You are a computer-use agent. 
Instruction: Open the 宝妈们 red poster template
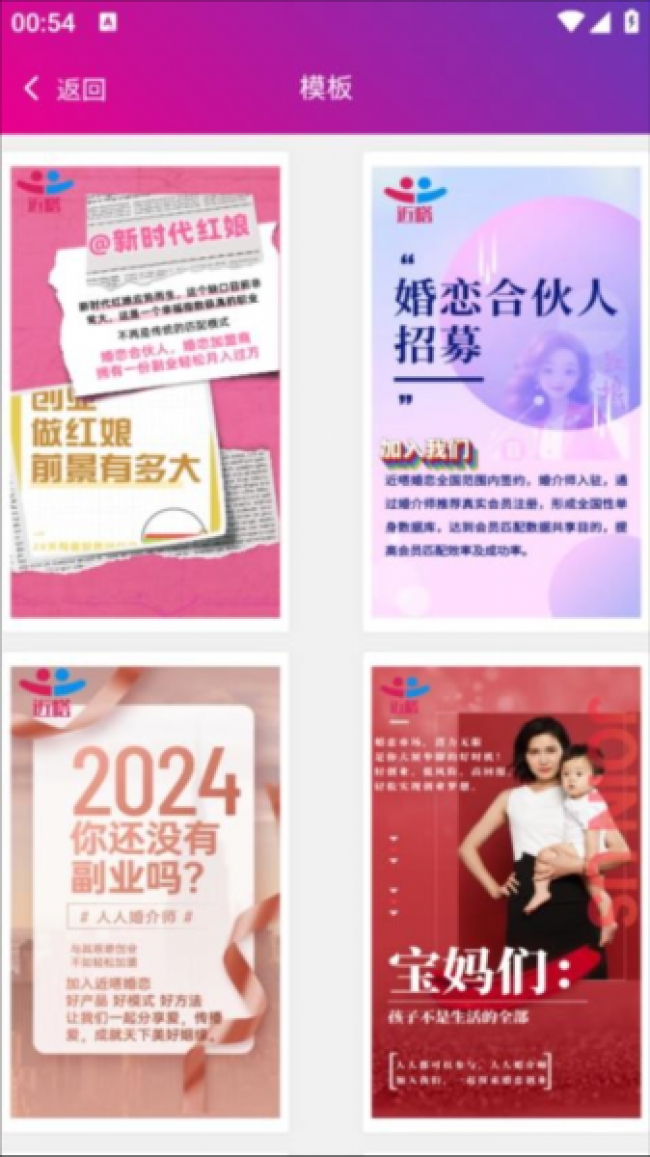tap(506, 891)
